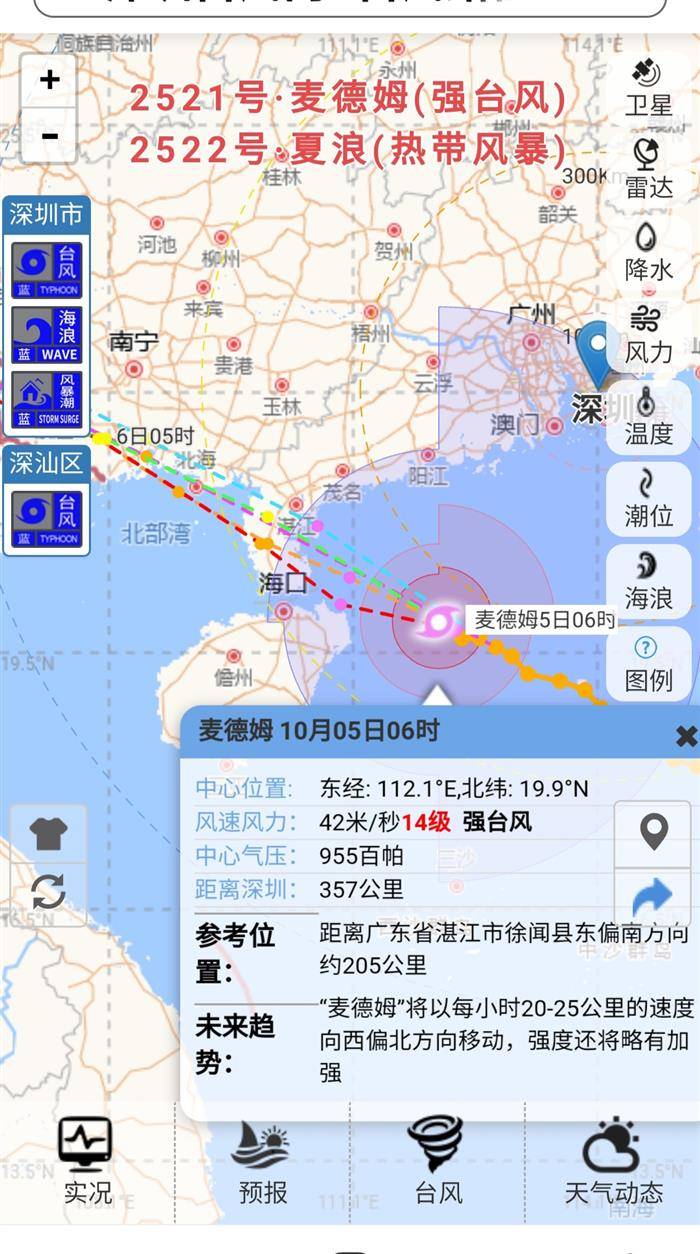Image resolution: width=700 pixels, height=1254 pixels.
Task: Refresh the map data
Action: pos(48,891)
